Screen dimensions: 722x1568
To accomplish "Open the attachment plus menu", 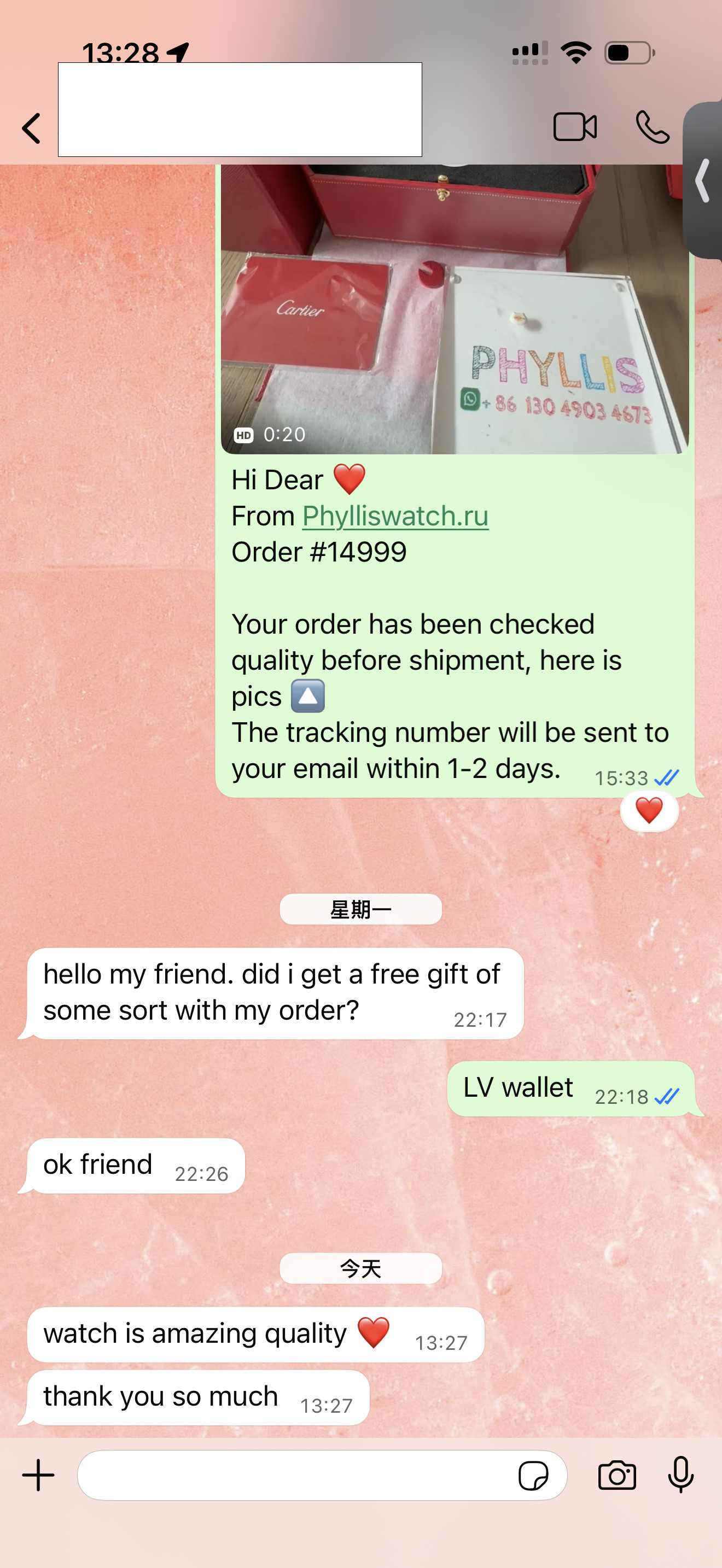I will (38, 1476).
